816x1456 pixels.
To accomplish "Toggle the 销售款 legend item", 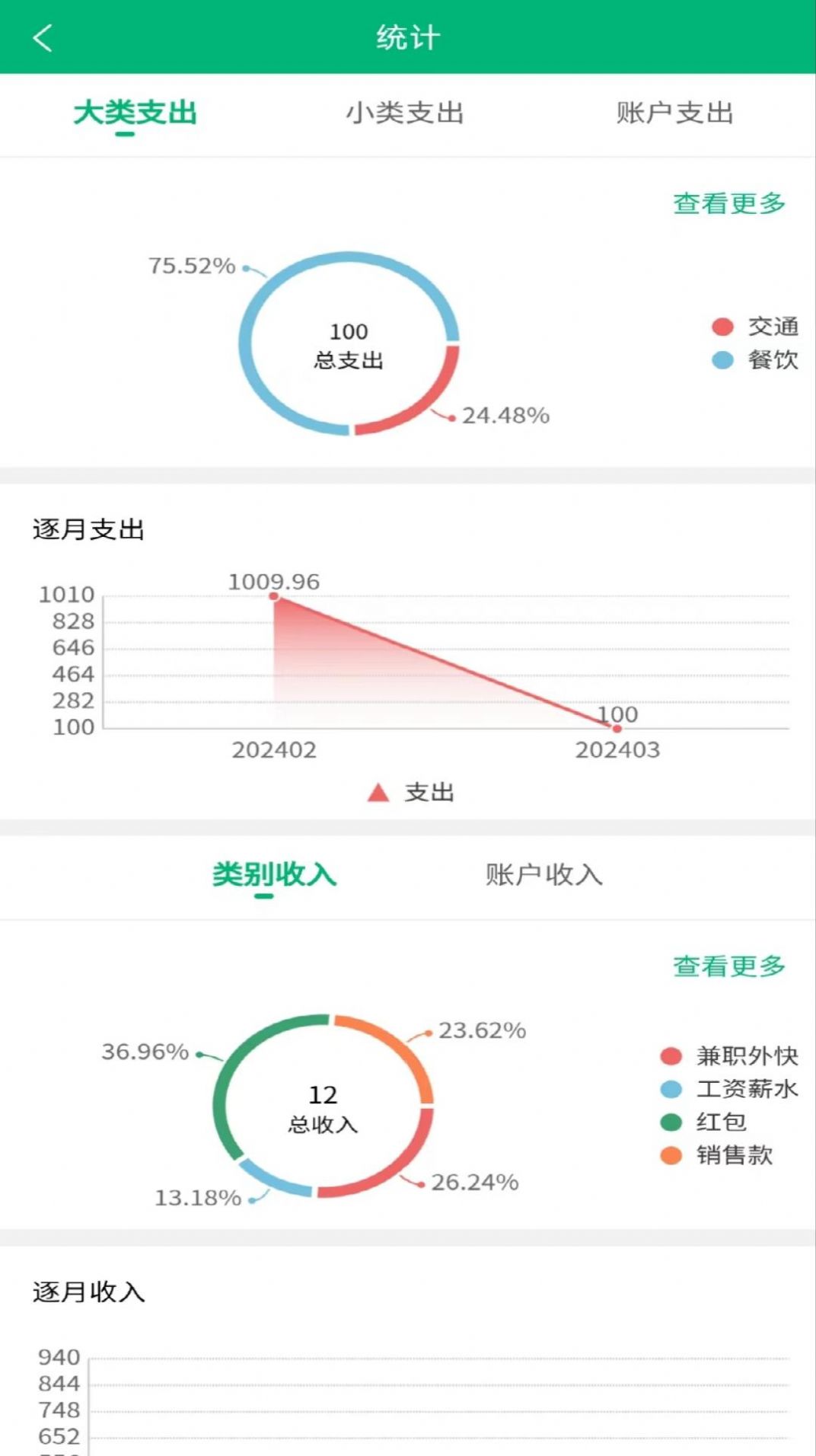I will click(717, 1155).
